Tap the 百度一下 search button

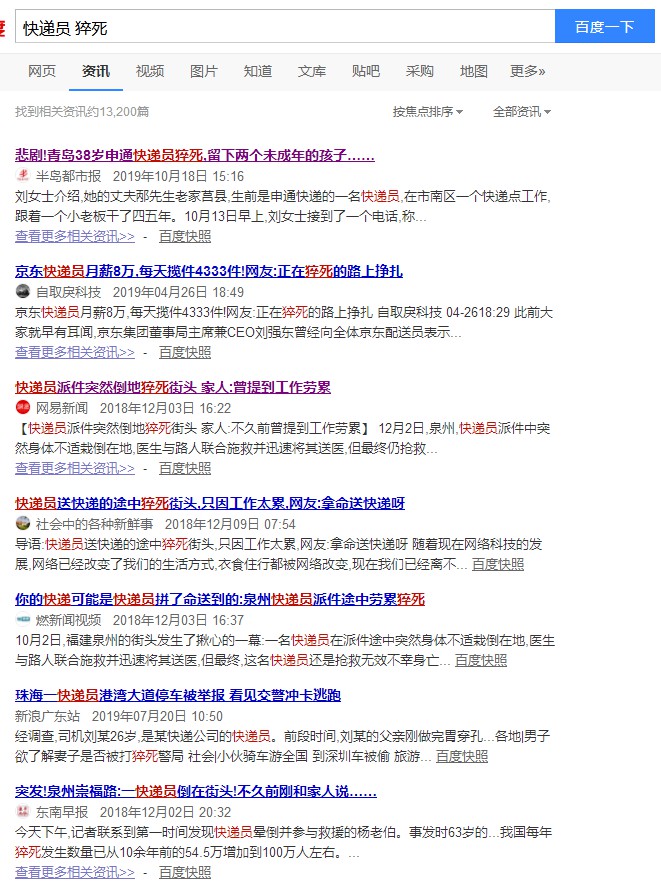click(604, 27)
